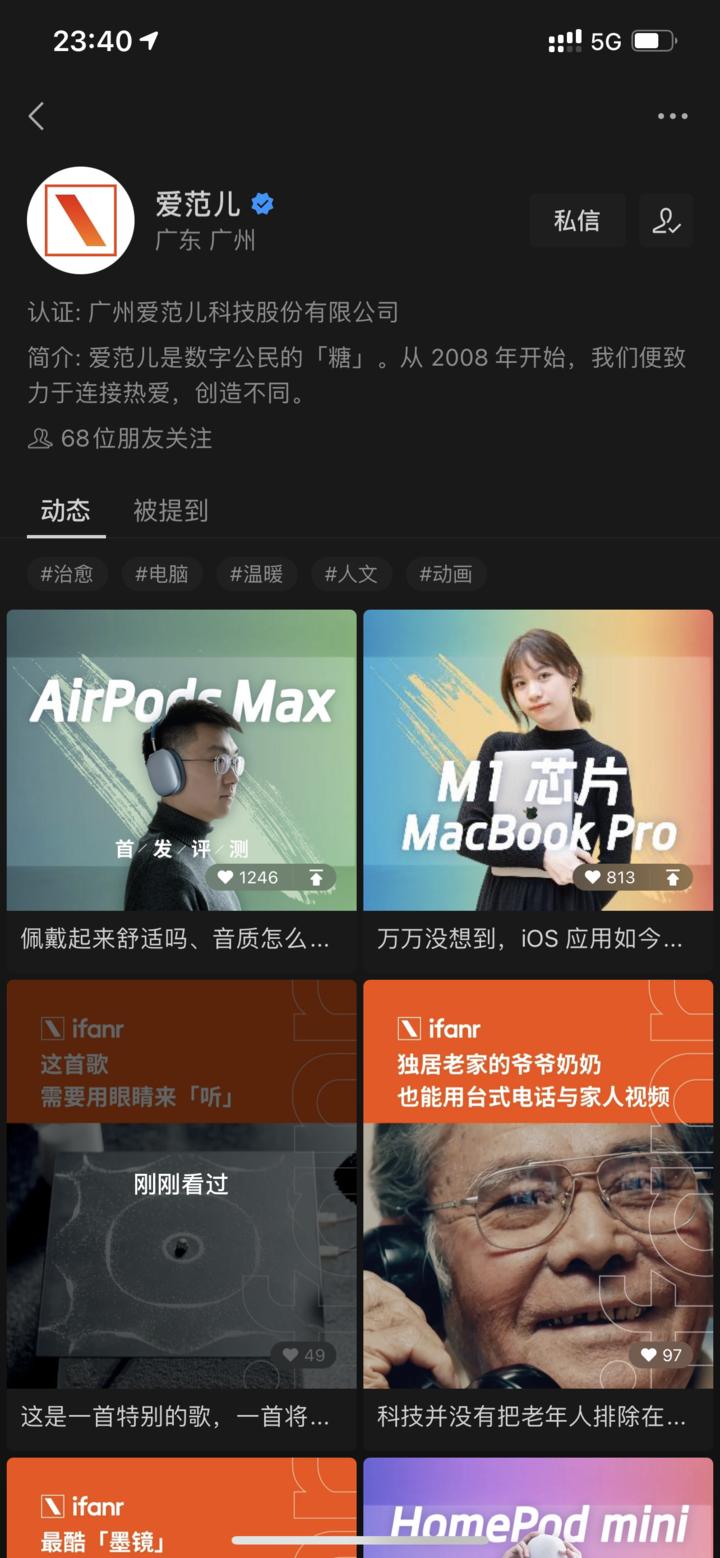
Task: Tap the ifanr profile avatar logo
Action: pyautogui.click(x=81, y=220)
